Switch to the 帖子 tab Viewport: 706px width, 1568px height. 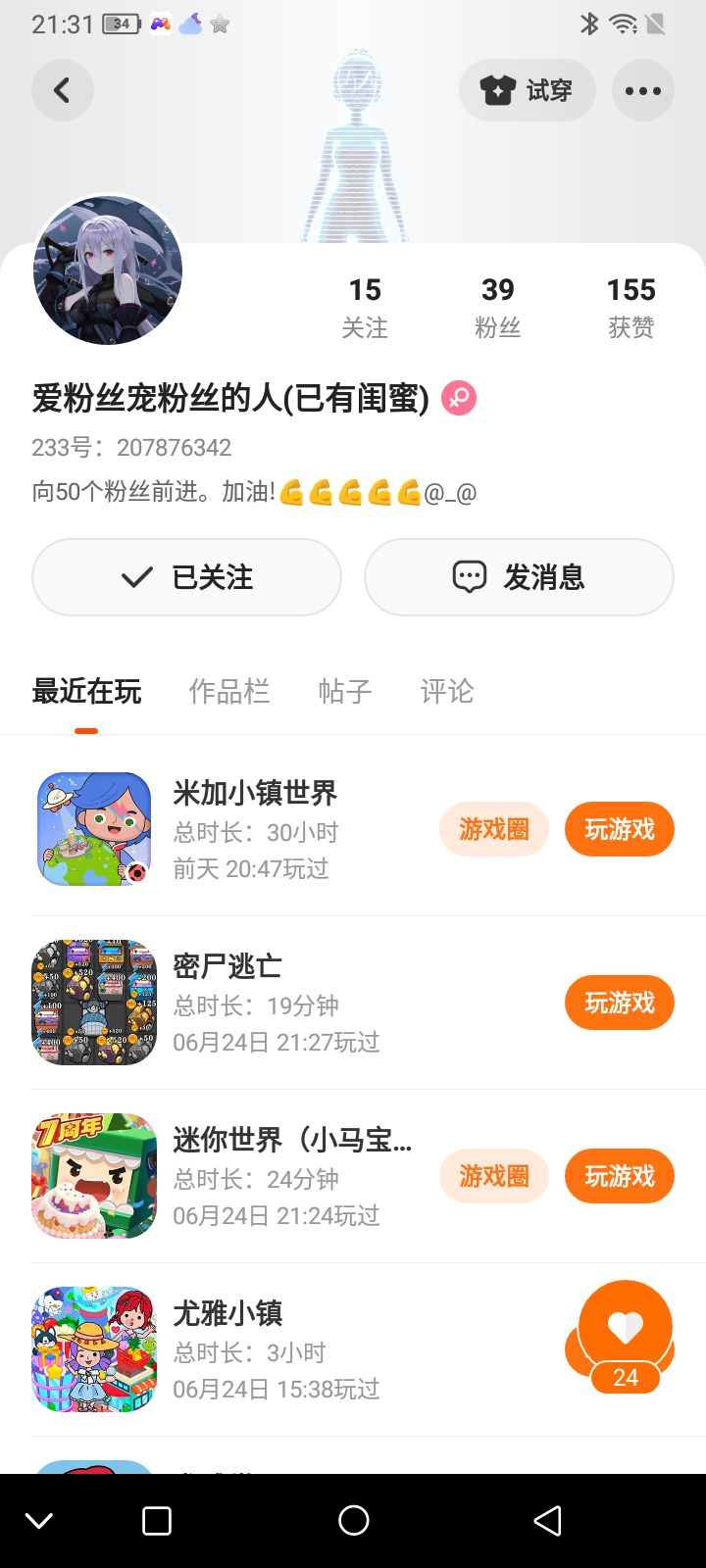[345, 692]
